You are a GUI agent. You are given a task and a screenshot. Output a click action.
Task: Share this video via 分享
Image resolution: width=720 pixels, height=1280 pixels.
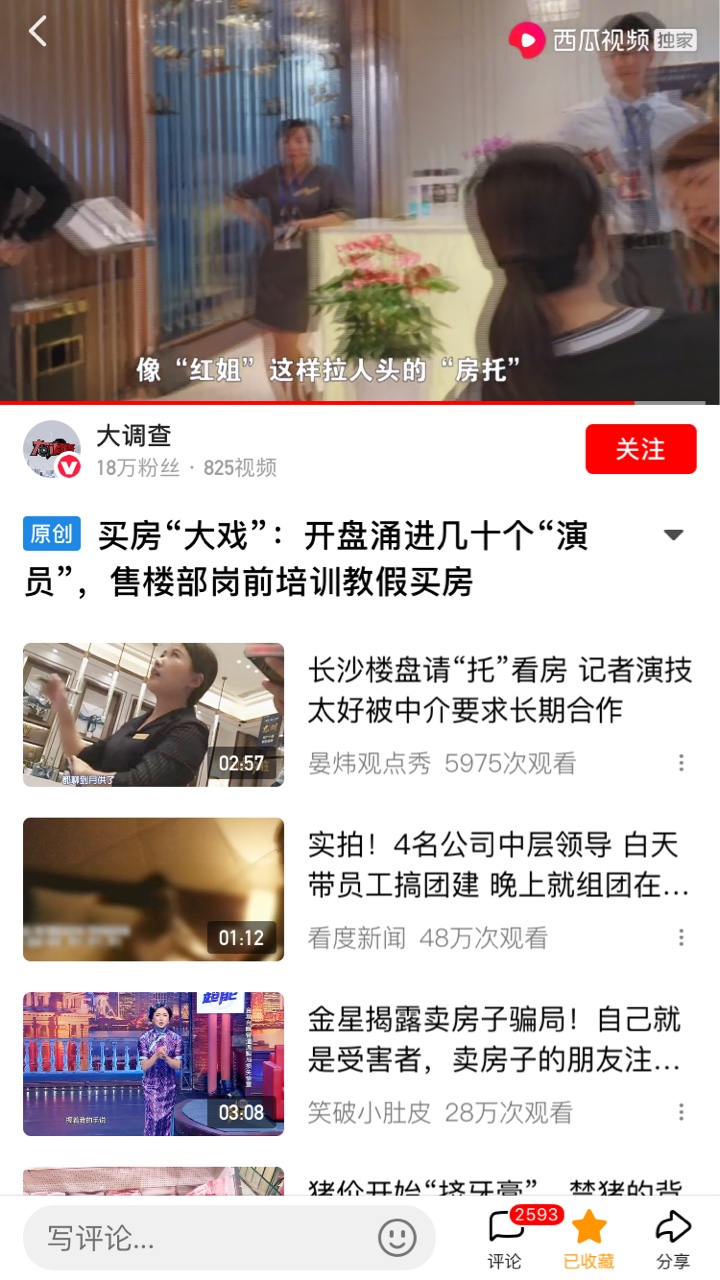pyautogui.click(x=673, y=1238)
